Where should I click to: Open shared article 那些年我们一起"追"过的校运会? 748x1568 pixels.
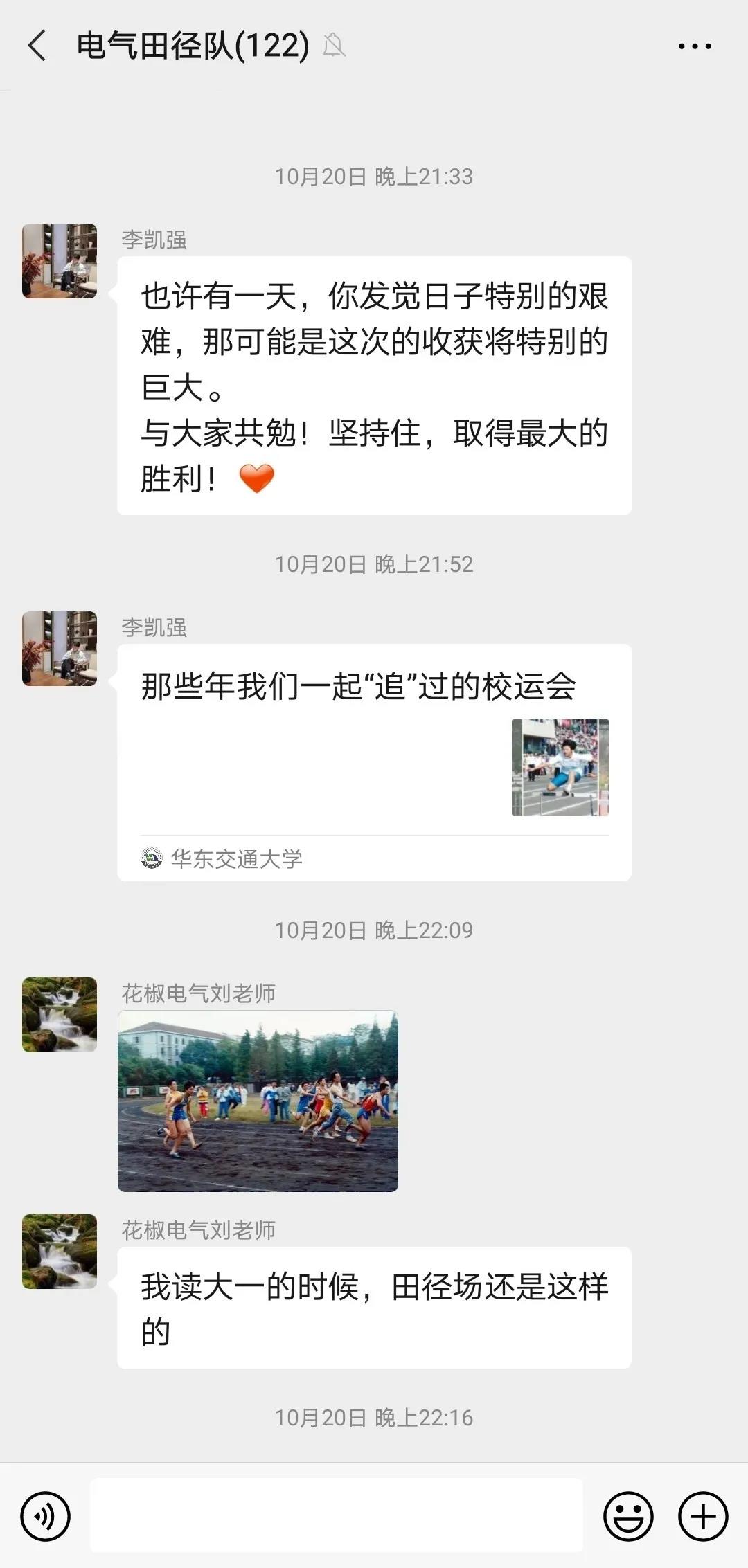[373, 762]
